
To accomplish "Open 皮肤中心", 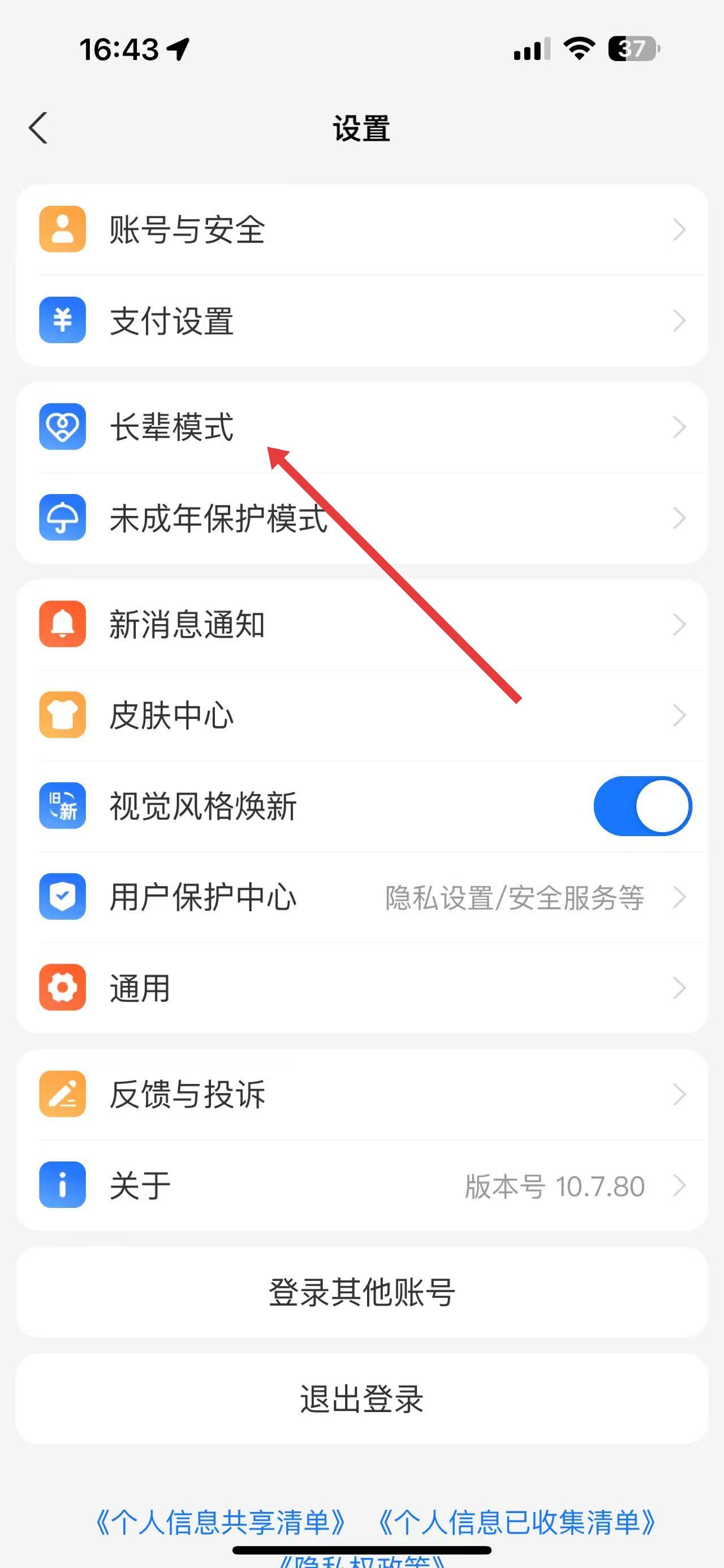I will [x=361, y=715].
